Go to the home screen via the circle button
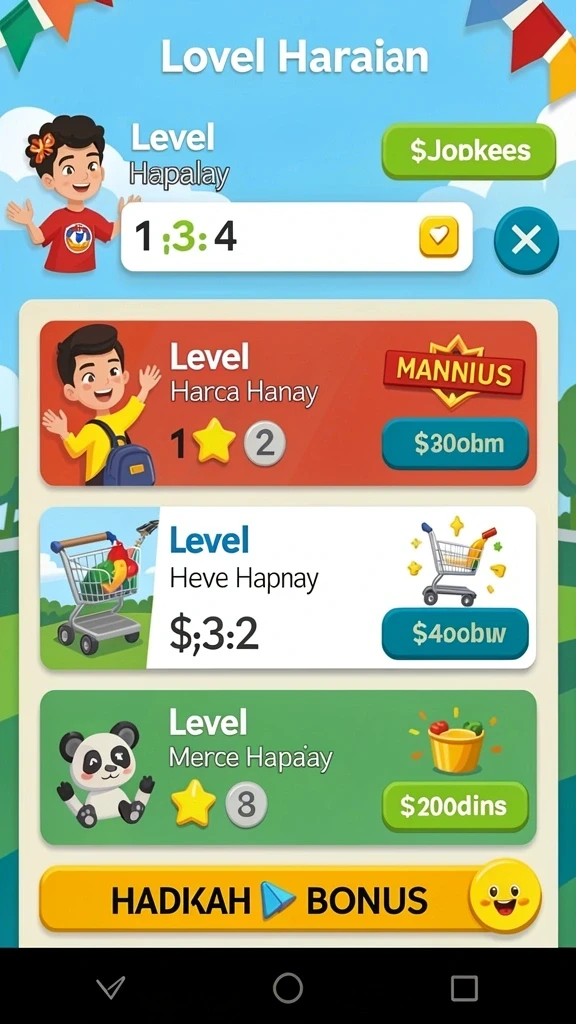Image resolution: width=576 pixels, height=1024 pixels. [288, 987]
